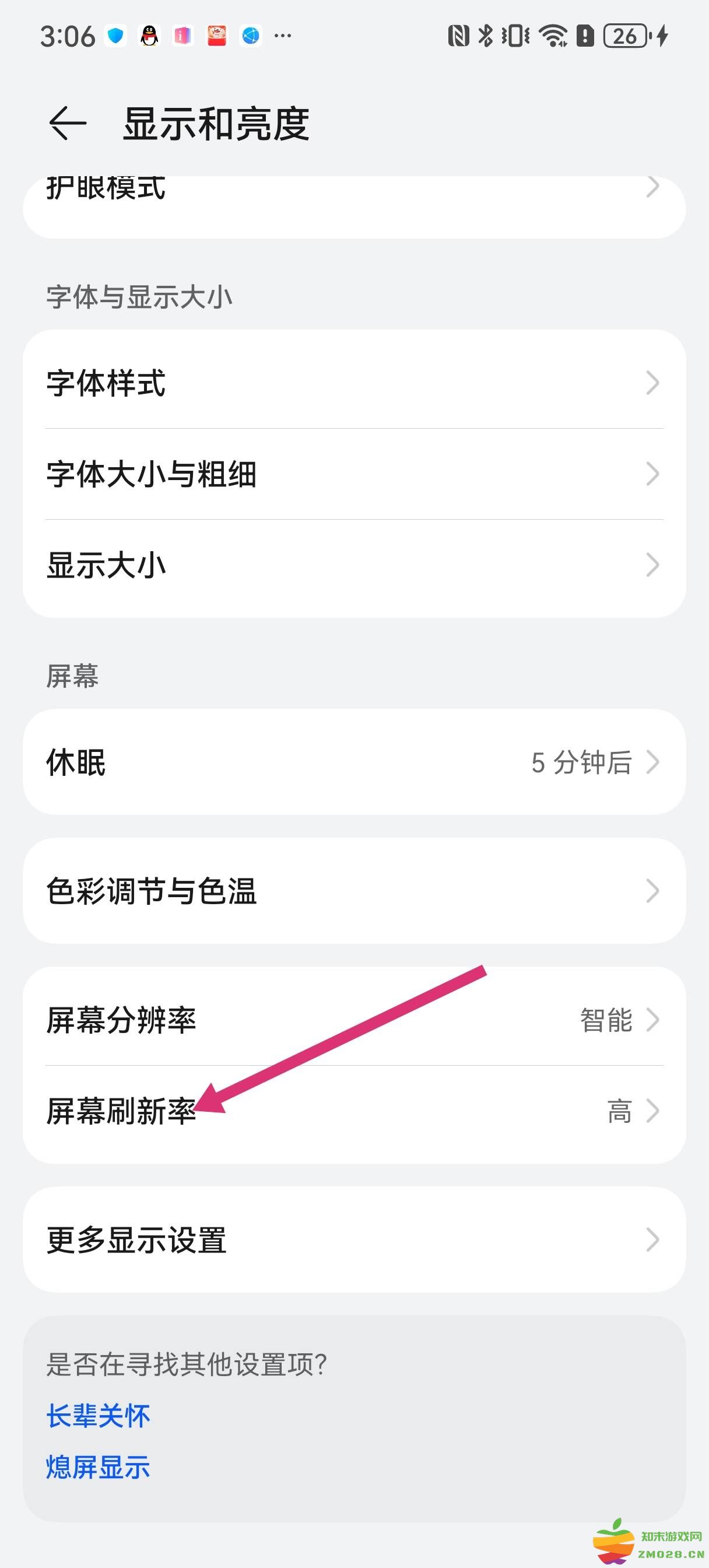Image resolution: width=709 pixels, height=1568 pixels.
Task: Open the QQ notification icon in status bar
Action: click(149, 37)
